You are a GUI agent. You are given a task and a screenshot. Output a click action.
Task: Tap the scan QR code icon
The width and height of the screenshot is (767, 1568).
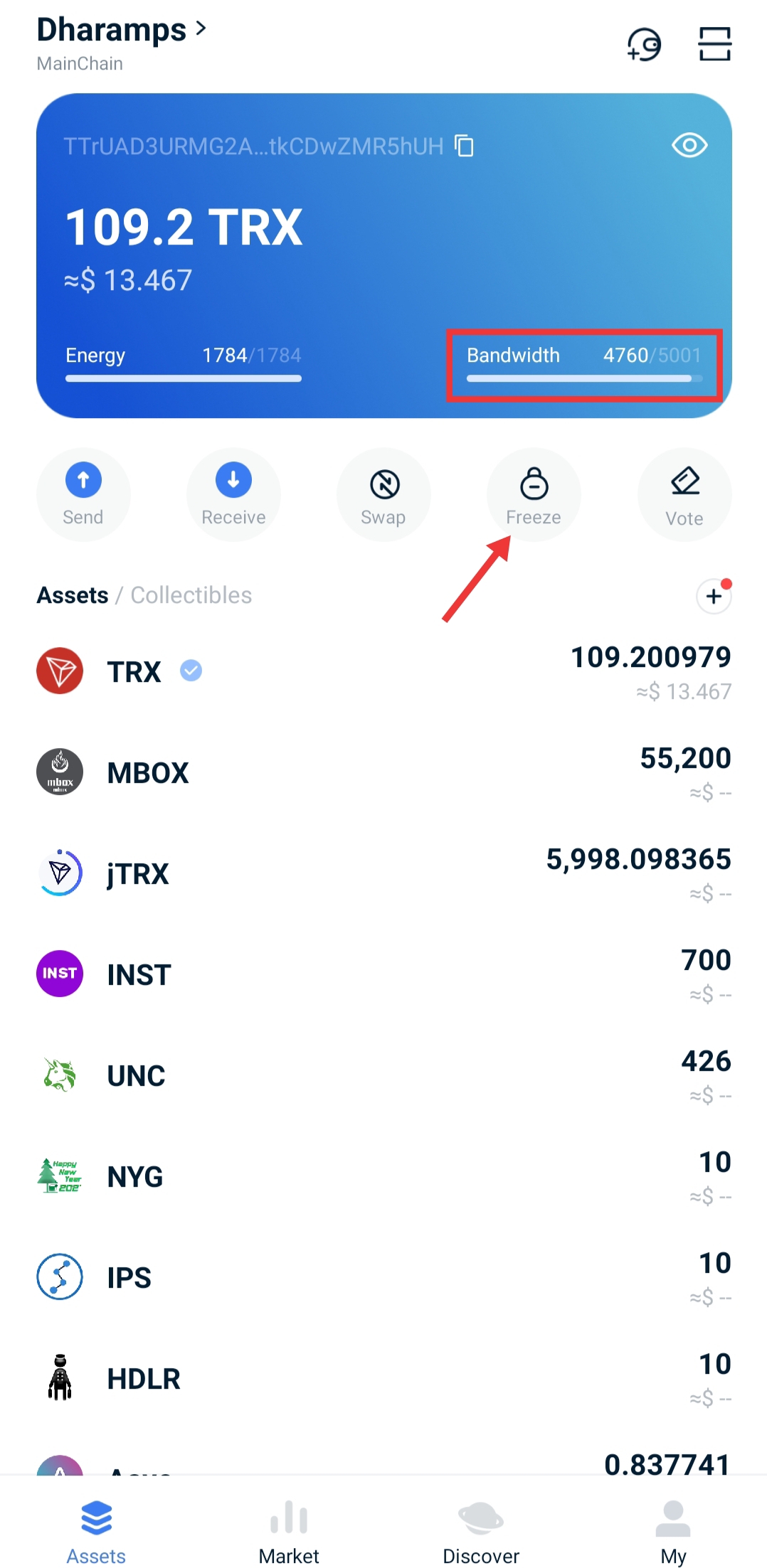point(714,44)
